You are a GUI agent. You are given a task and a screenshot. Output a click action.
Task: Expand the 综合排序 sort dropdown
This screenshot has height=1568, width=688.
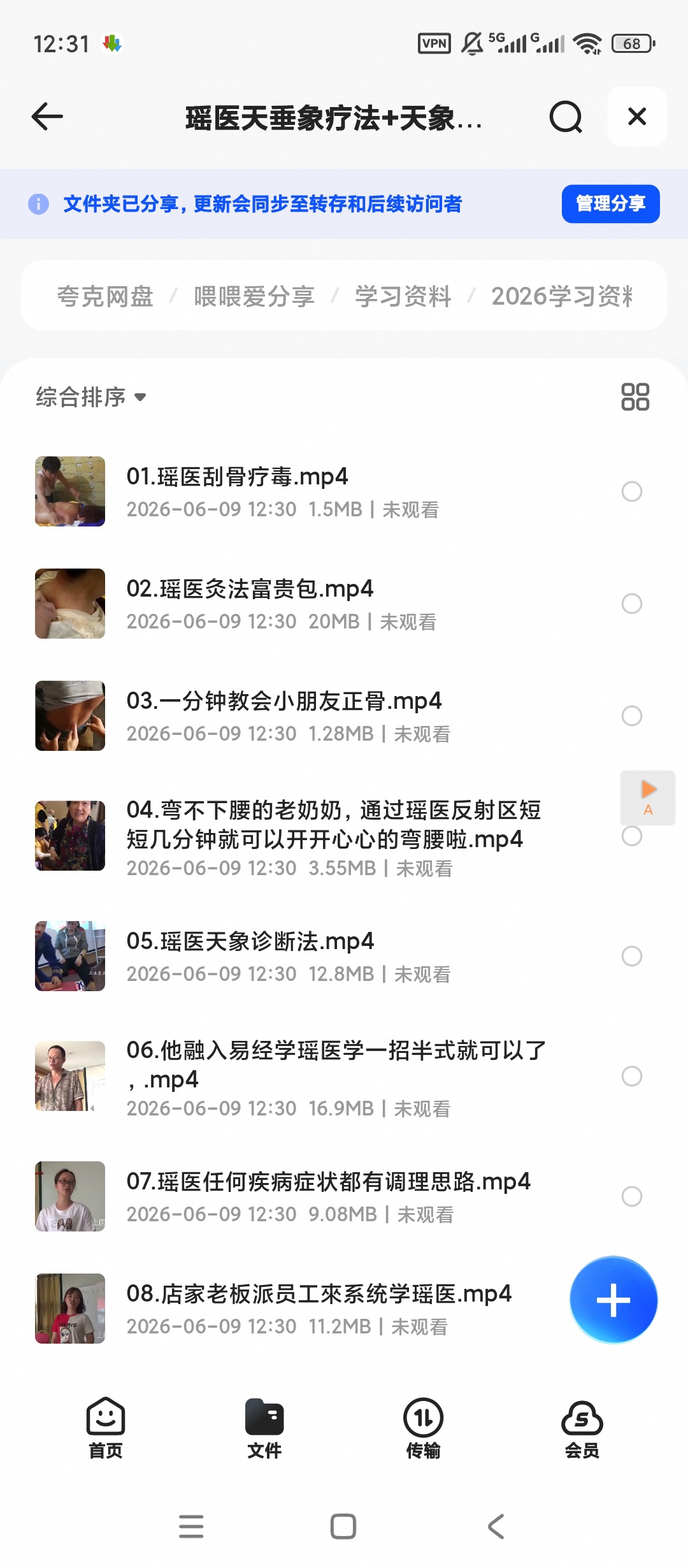pos(90,397)
